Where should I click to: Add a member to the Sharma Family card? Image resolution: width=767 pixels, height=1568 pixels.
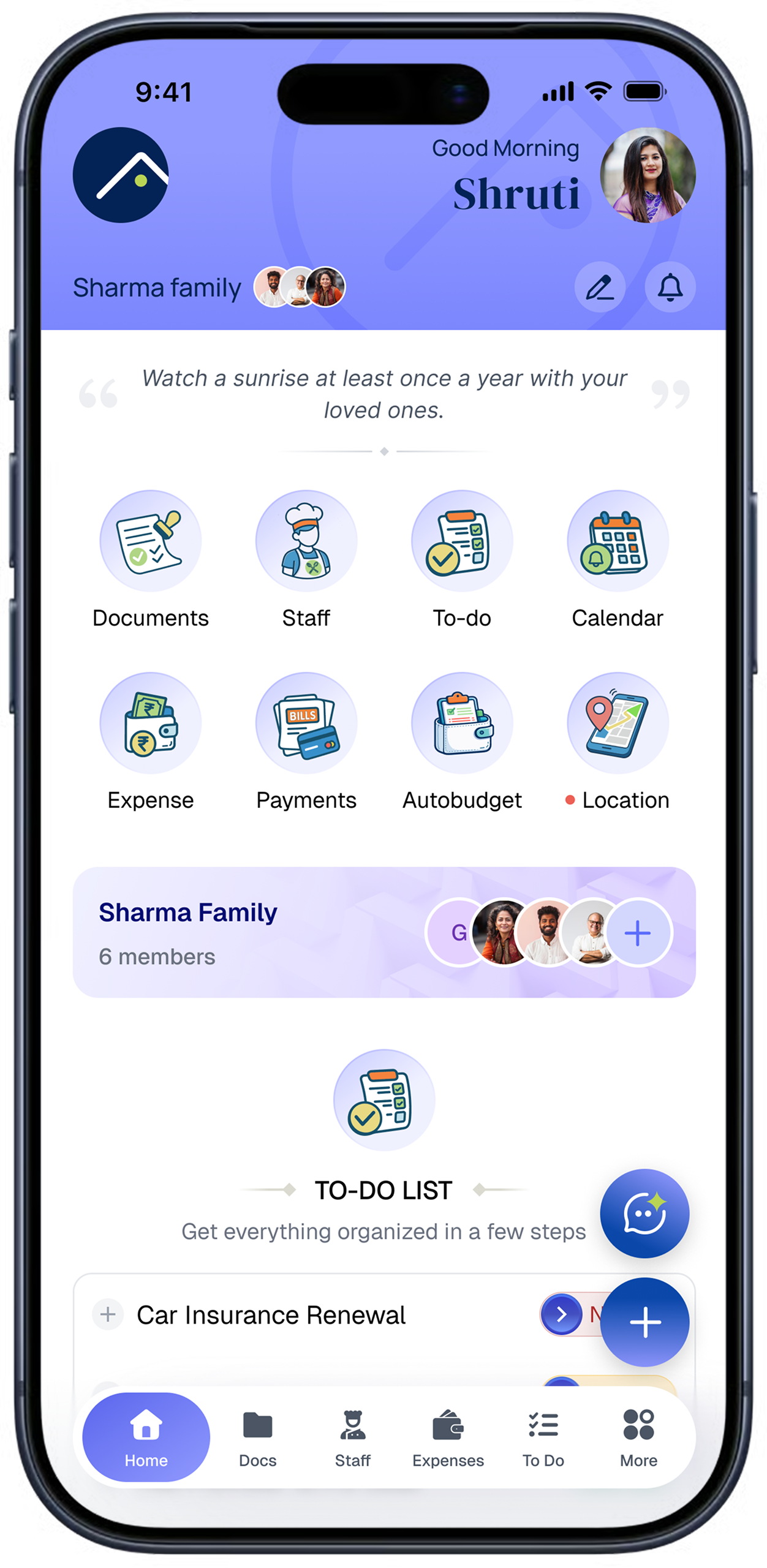[x=637, y=932]
